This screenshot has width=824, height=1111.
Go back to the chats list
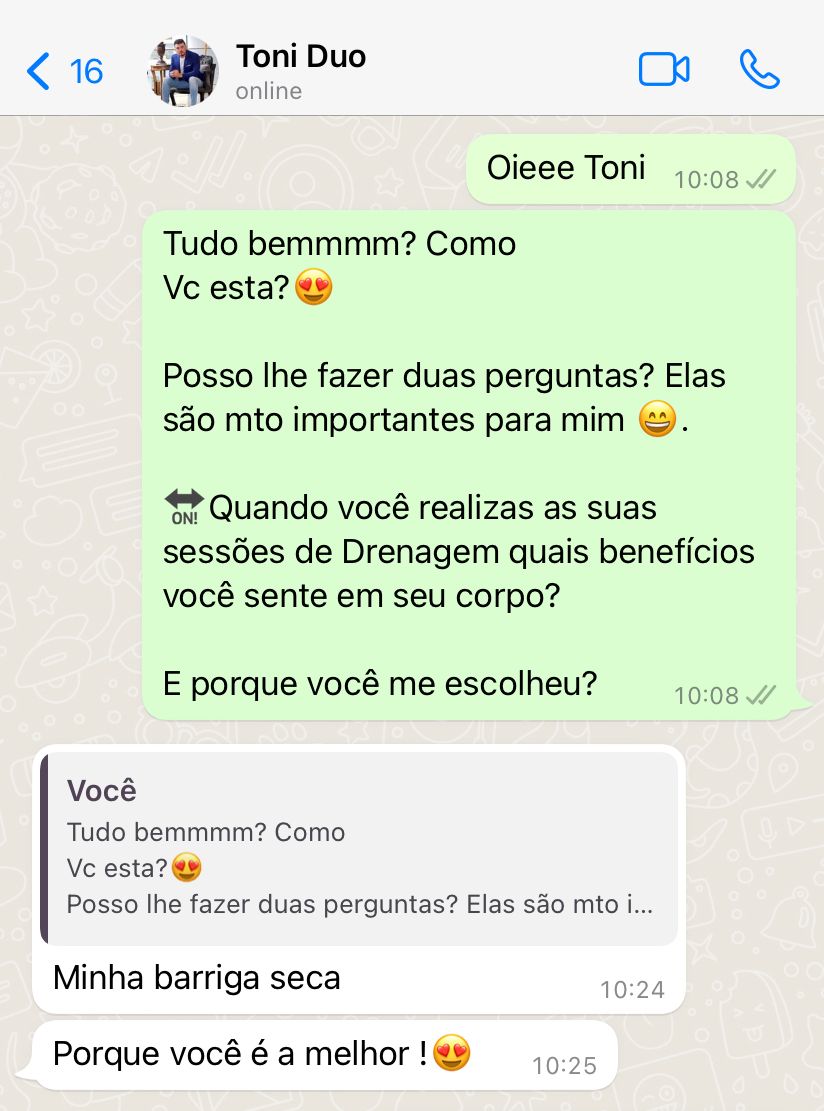[62, 71]
